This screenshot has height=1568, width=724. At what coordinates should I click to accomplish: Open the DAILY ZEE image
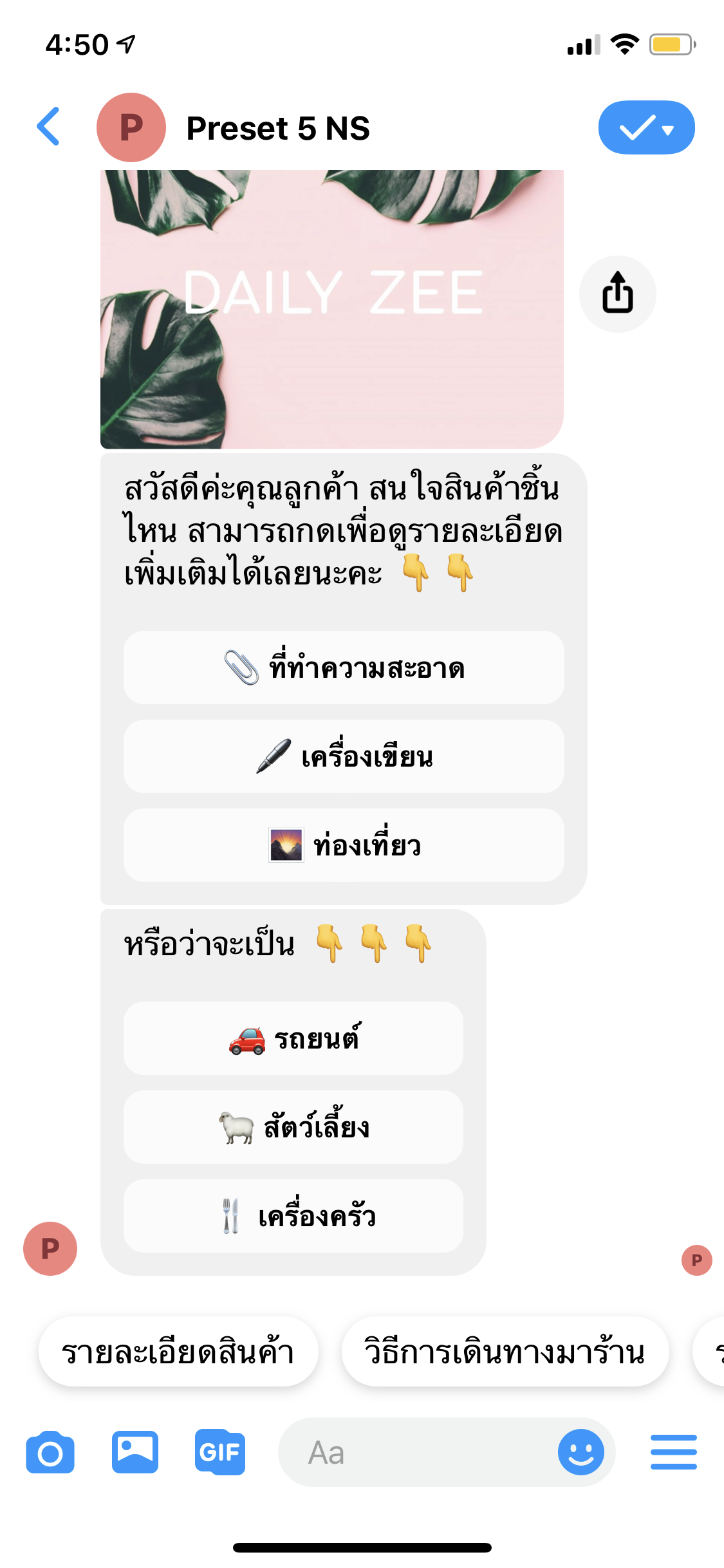coord(332,309)
